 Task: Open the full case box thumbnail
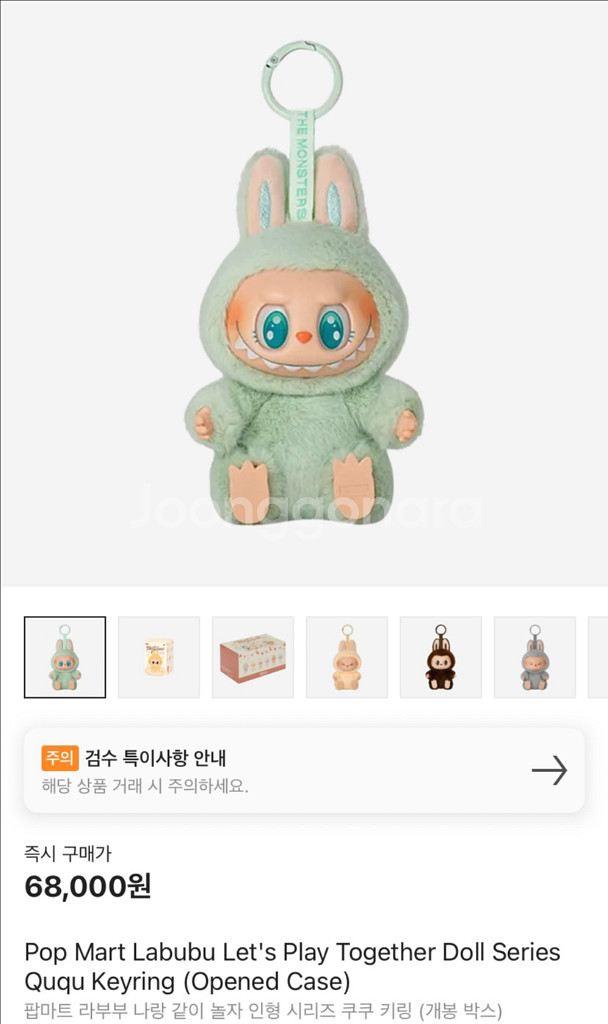coord(253,657)
